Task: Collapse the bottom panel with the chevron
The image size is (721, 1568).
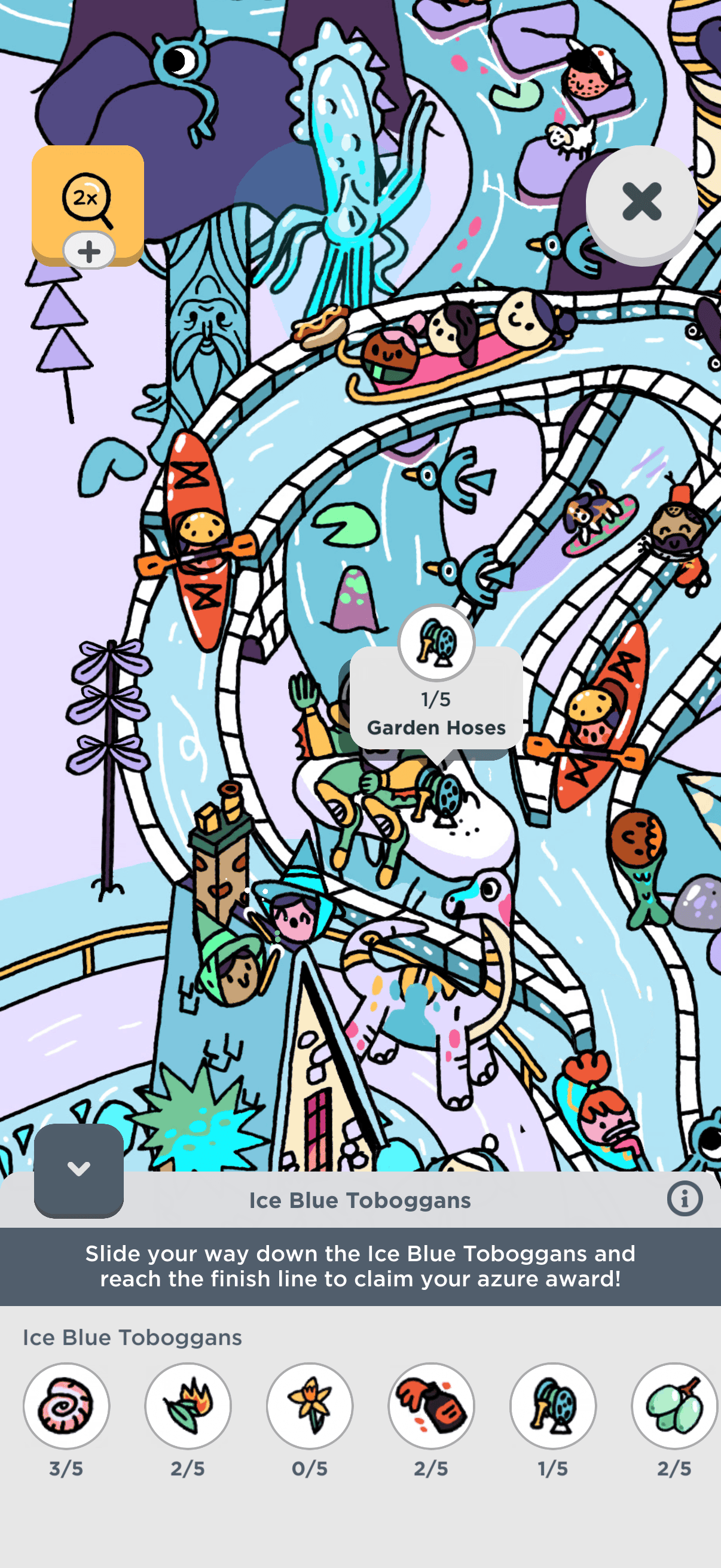Action: (x=78, y=1170)
